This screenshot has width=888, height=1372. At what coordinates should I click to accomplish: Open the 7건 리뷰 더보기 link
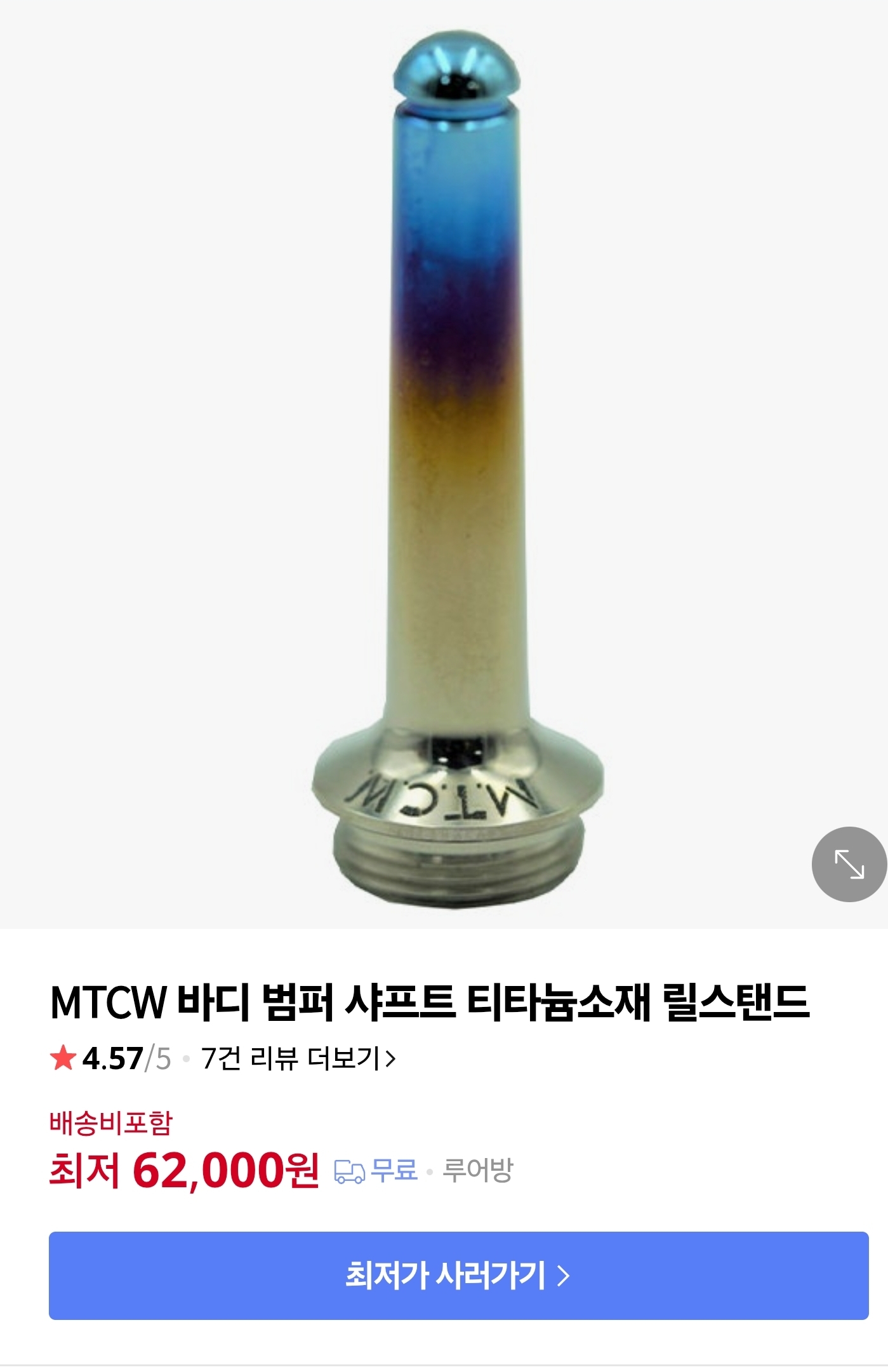click(x=298, y=1058)
